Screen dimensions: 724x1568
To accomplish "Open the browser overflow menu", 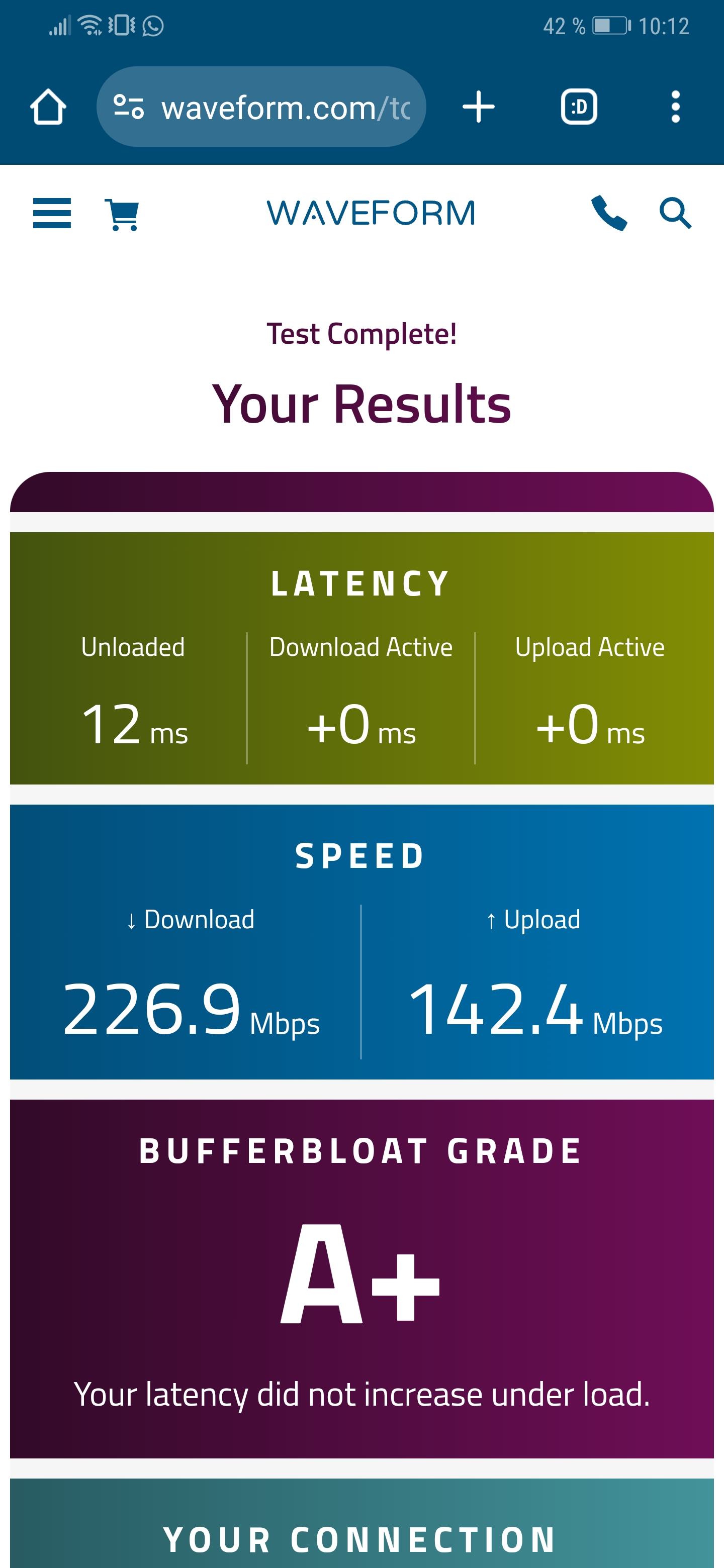I will coord(675,107).
